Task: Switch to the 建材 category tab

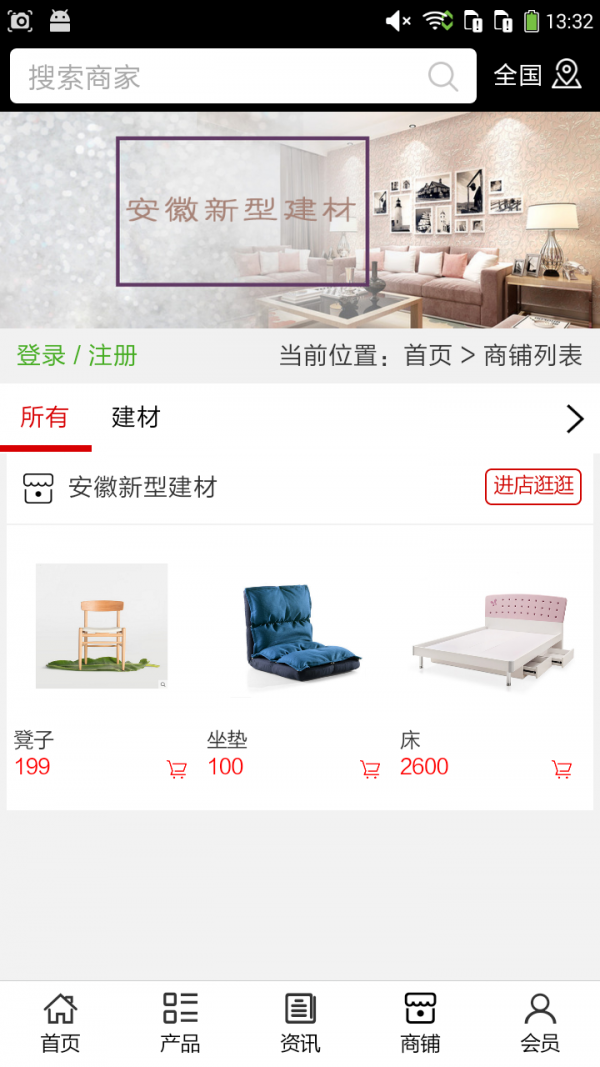Action: (136, 418)
